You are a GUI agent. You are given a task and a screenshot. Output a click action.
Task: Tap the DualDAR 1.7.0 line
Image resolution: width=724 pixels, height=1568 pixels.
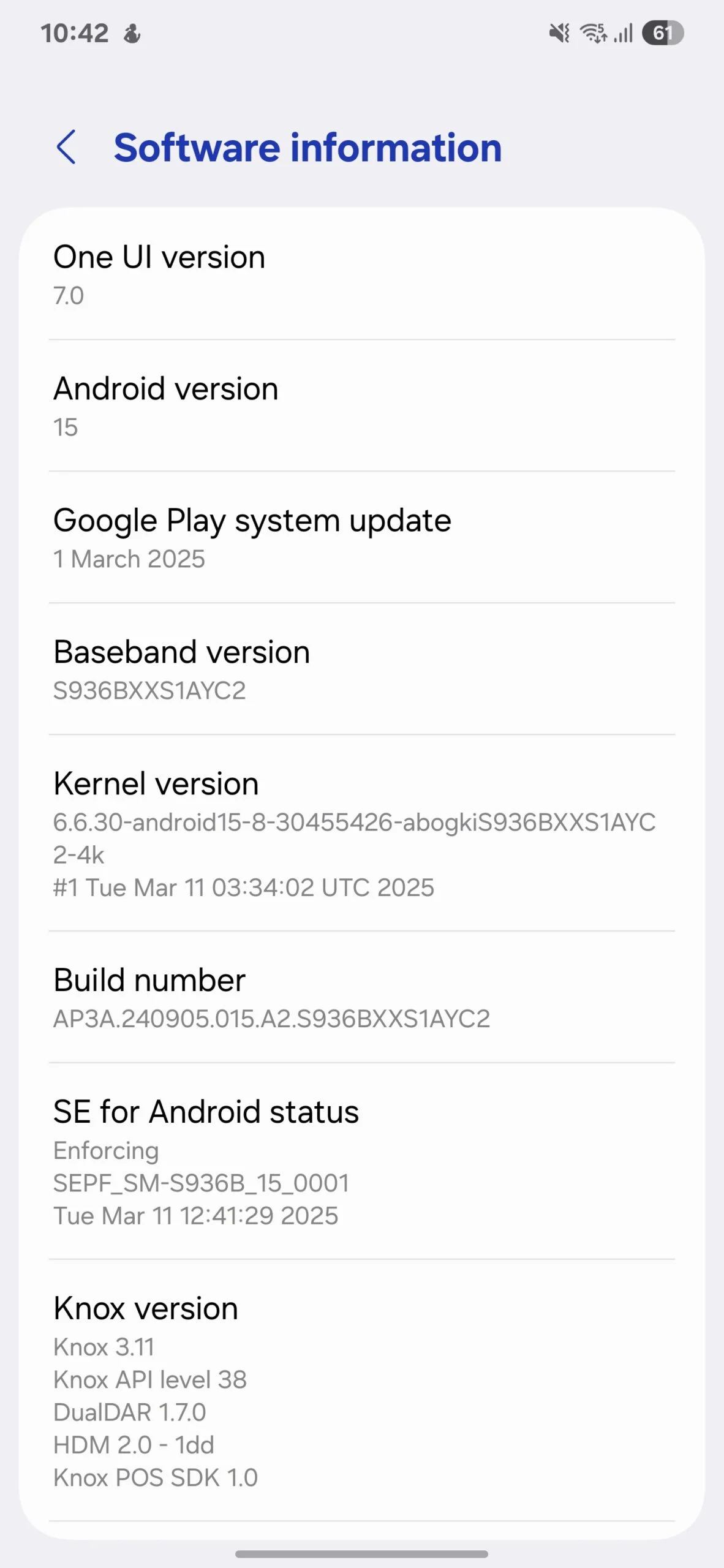click(130, 1412)
